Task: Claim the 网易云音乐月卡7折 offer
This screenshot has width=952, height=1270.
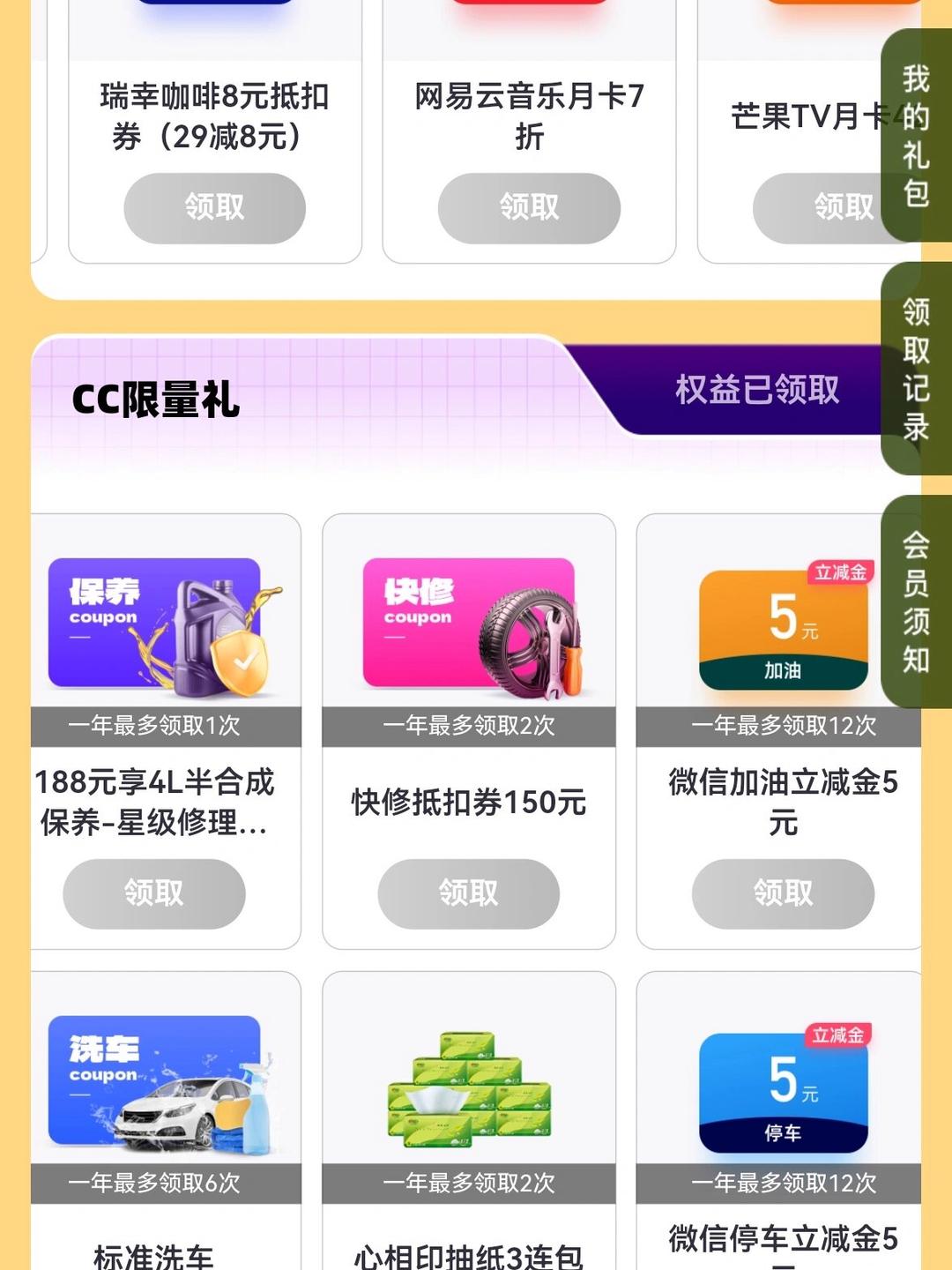Action: 529,208
